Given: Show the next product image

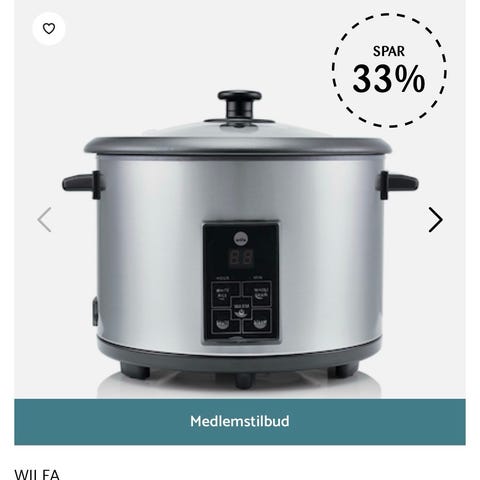Looking at the screenshot, I should click(x=435, y=220).
